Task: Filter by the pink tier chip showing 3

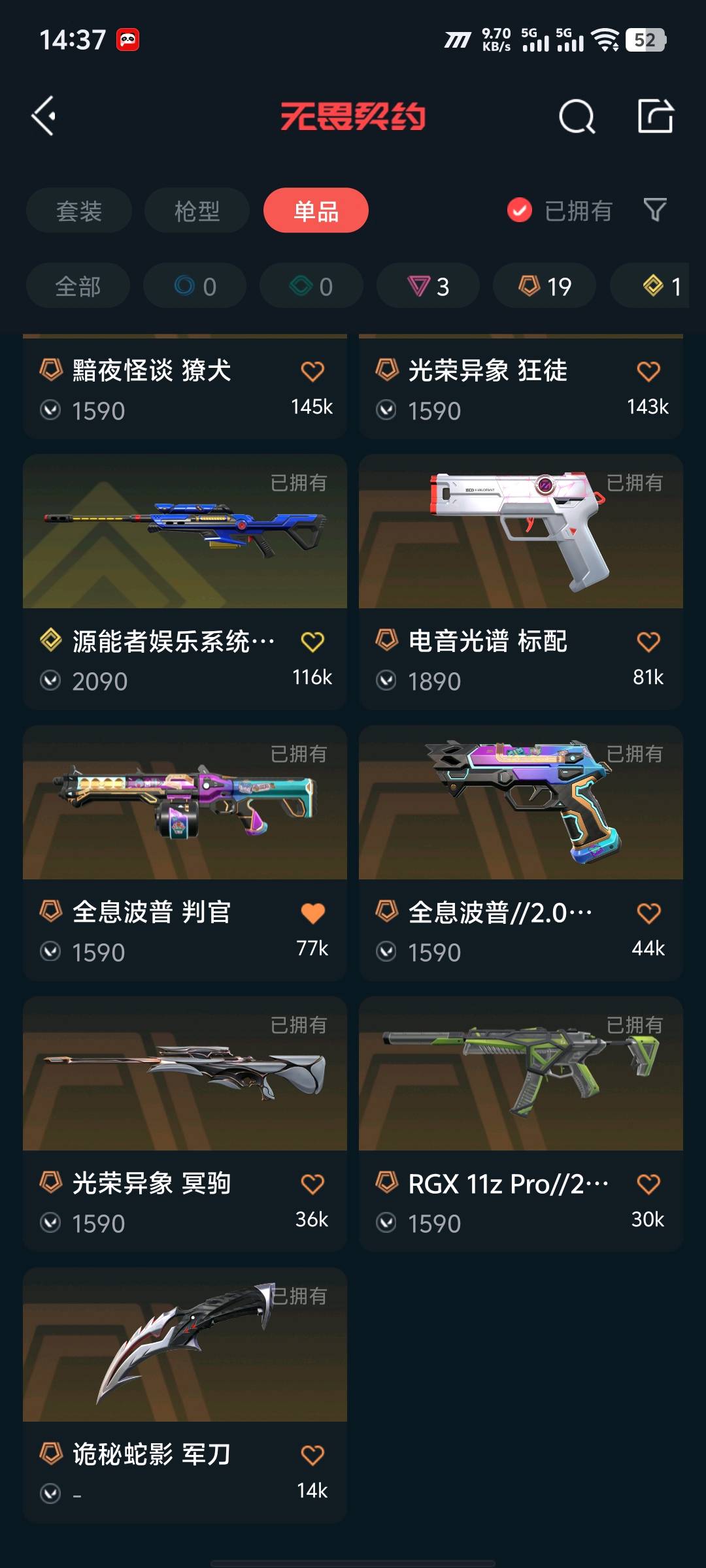Action: (428, 286)
